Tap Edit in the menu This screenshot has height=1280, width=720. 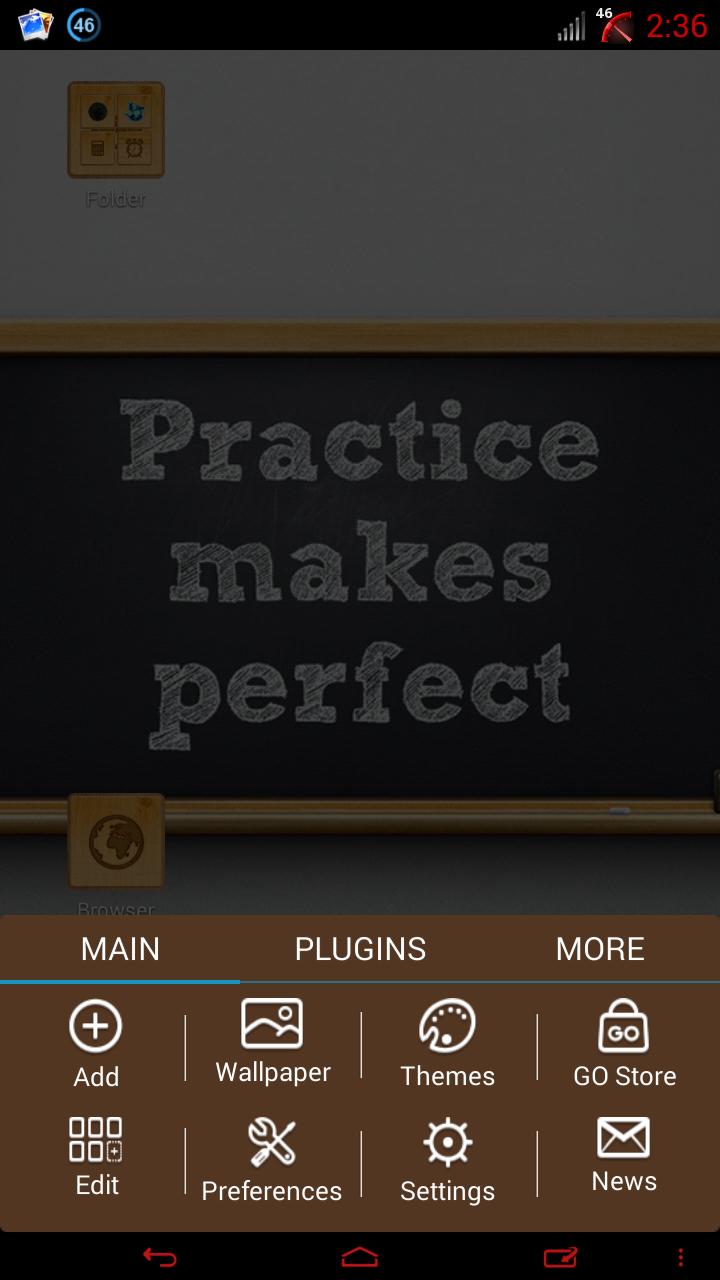[96, 1158]
